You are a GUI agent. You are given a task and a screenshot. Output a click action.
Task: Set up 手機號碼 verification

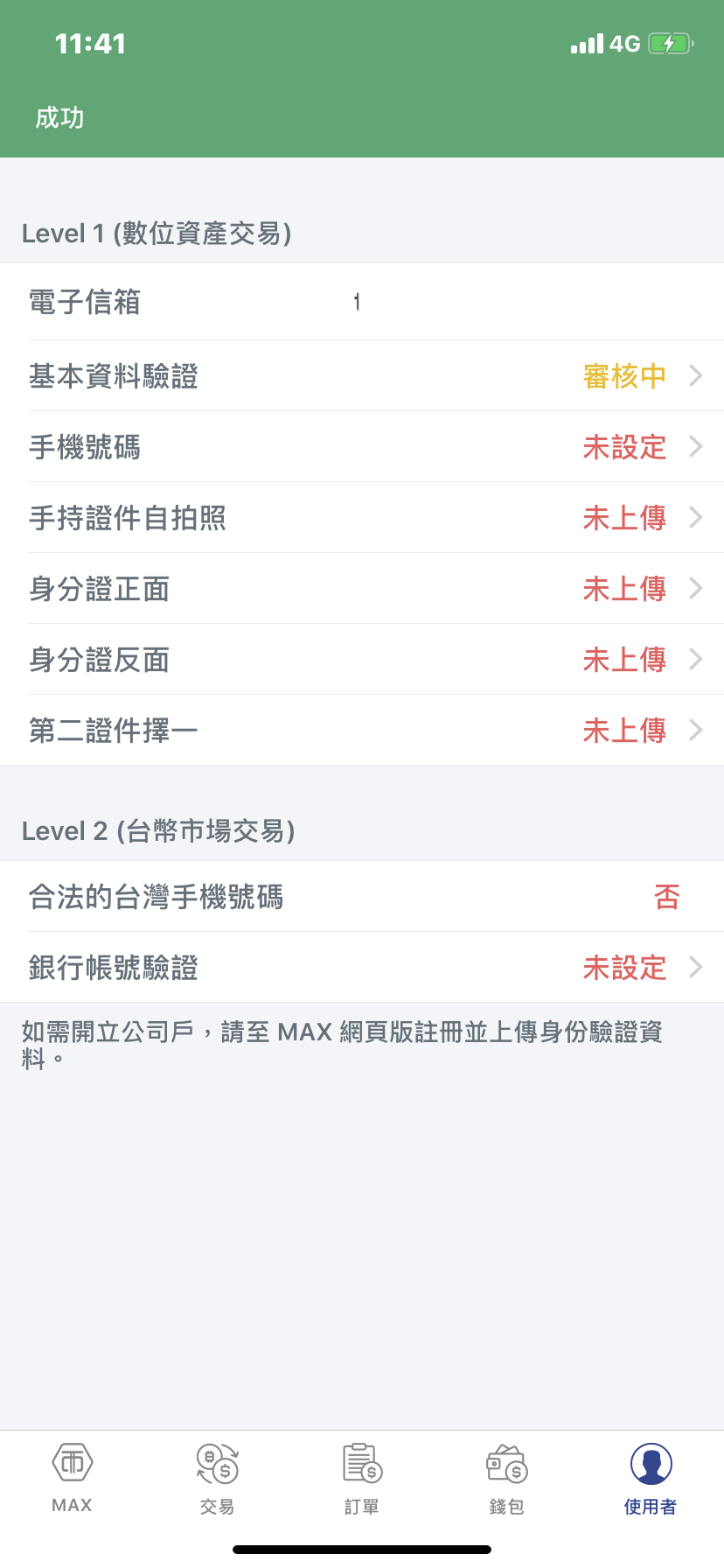click(x=362, y=447)
